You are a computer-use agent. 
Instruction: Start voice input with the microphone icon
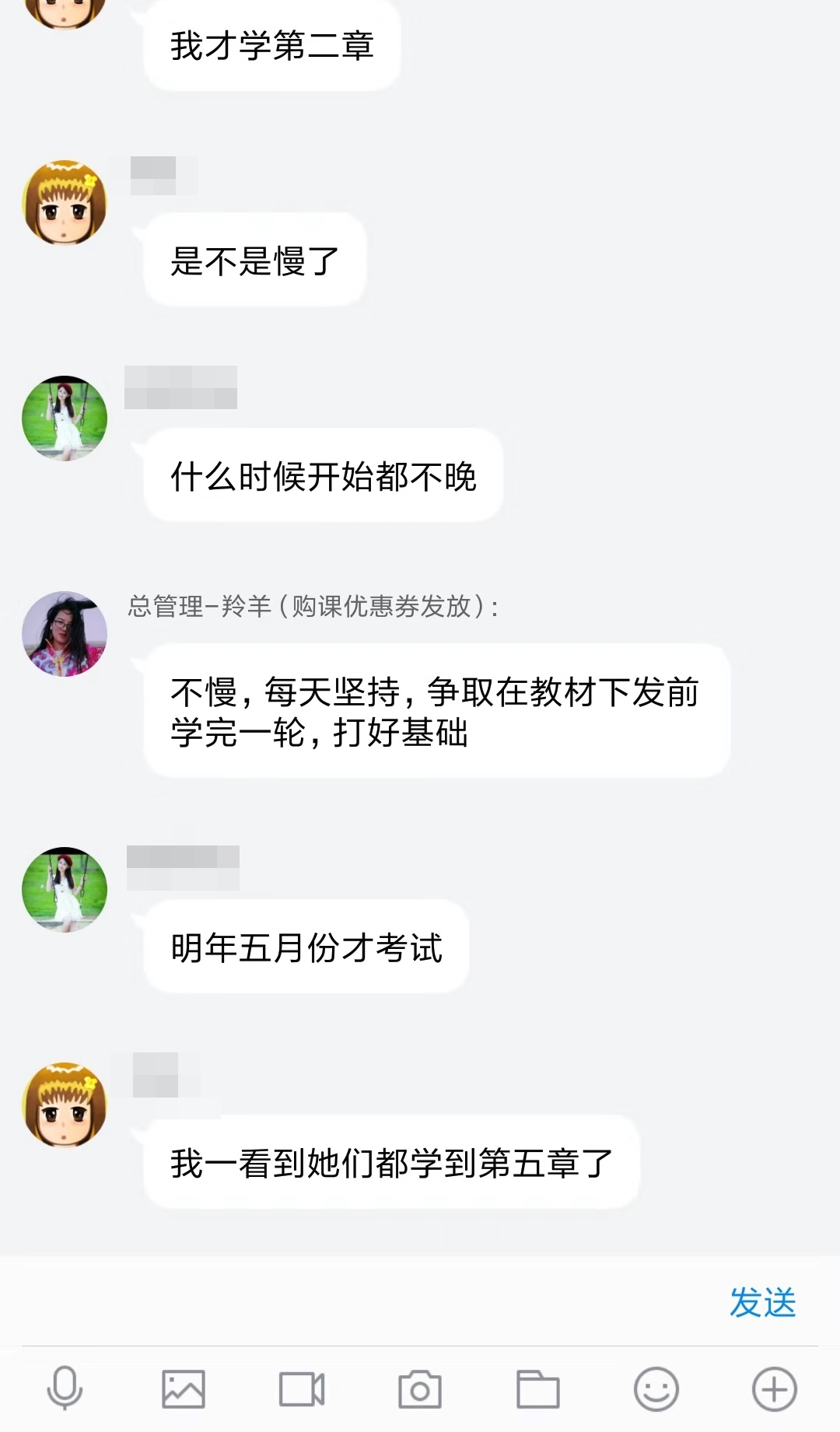[65, 1388]
